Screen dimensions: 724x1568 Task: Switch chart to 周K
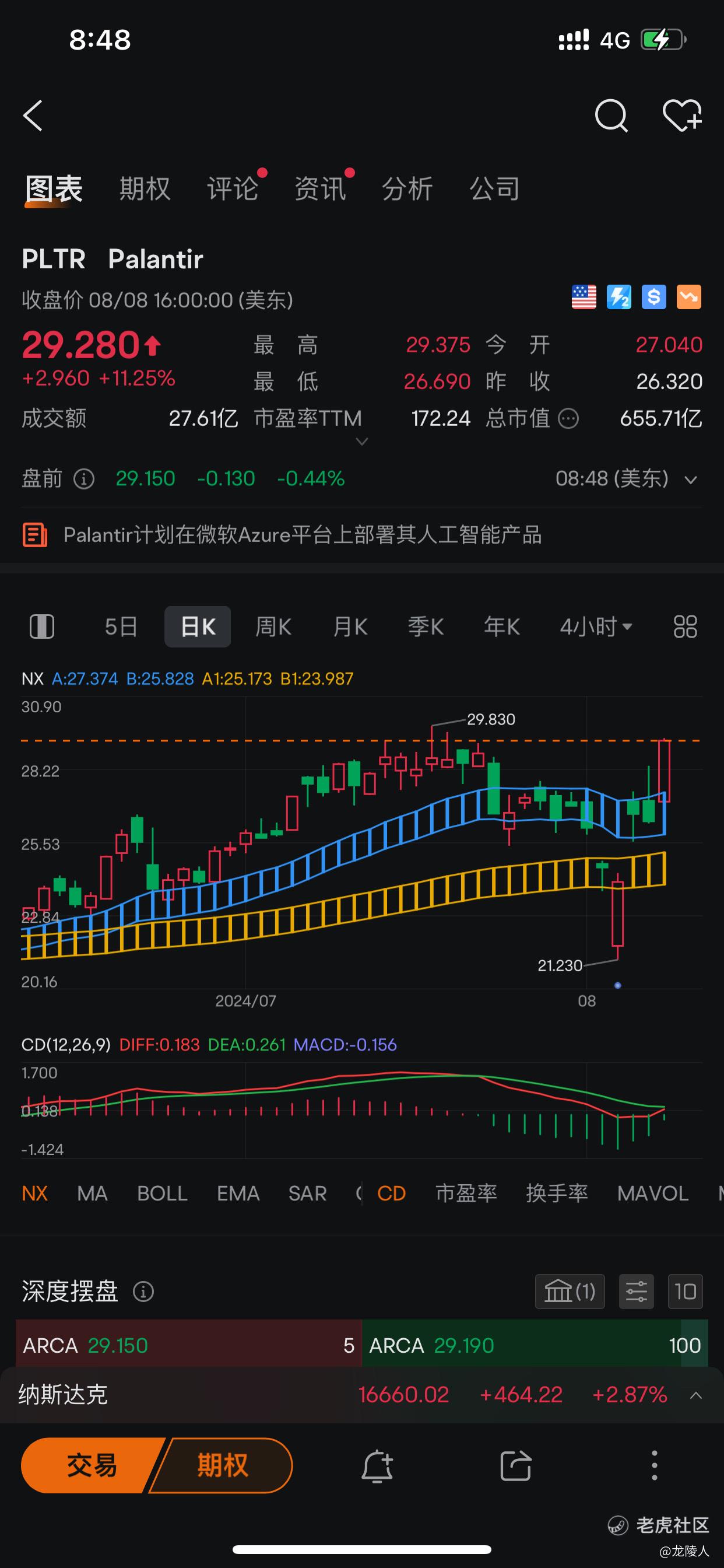(273, 626)
